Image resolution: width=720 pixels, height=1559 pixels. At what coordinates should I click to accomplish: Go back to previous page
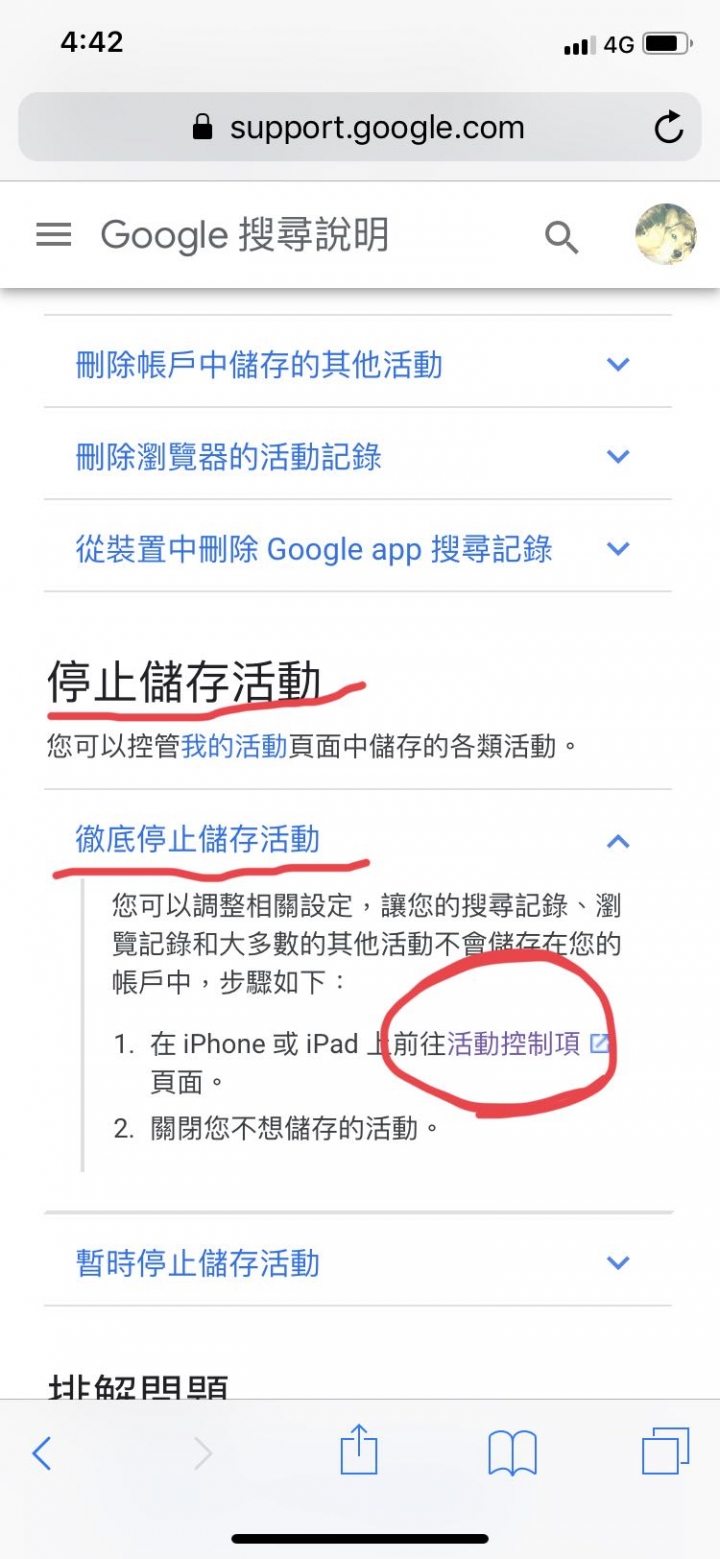pos(41,1453)
